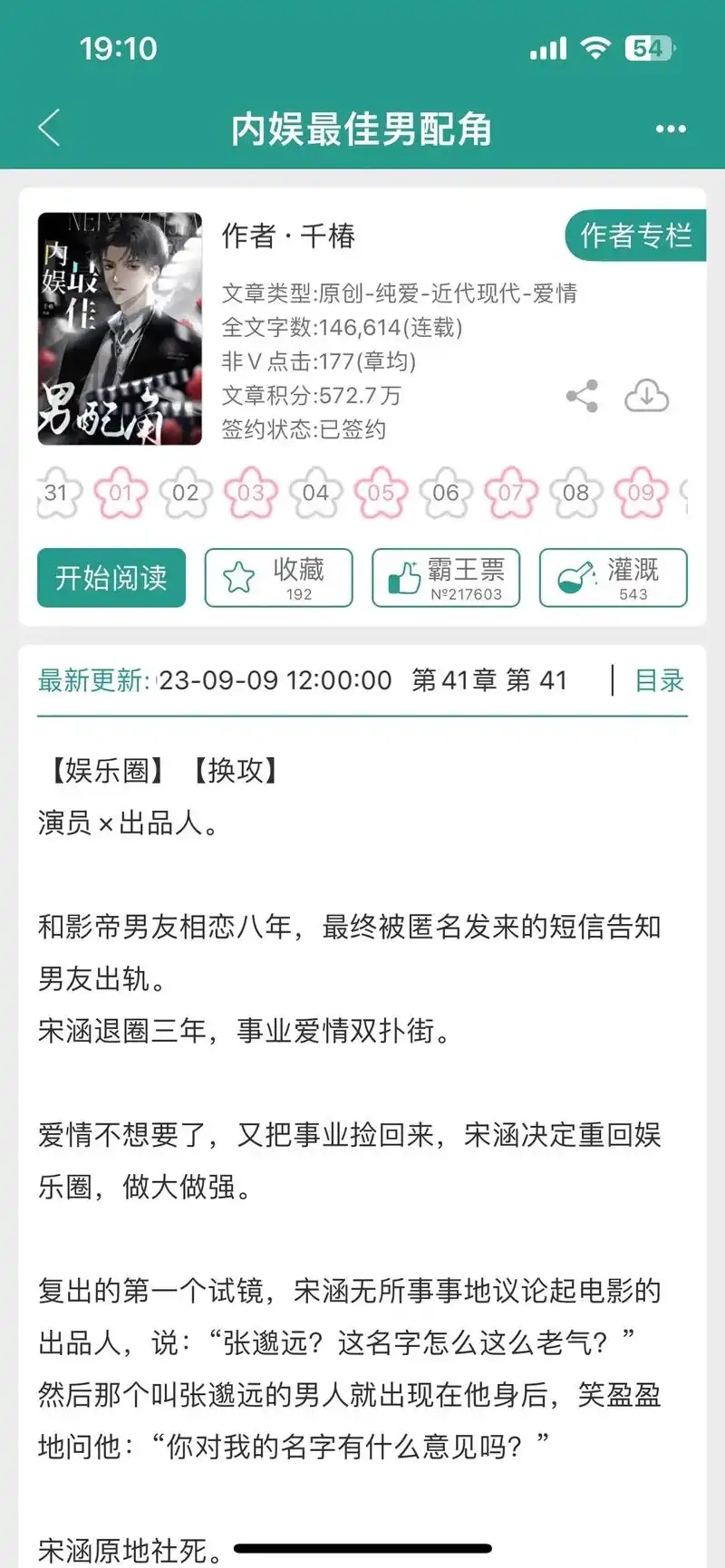This screenshot has height=1568, width=725.
Task: Tap the back arrow in the header
Action: click(49, 130)
